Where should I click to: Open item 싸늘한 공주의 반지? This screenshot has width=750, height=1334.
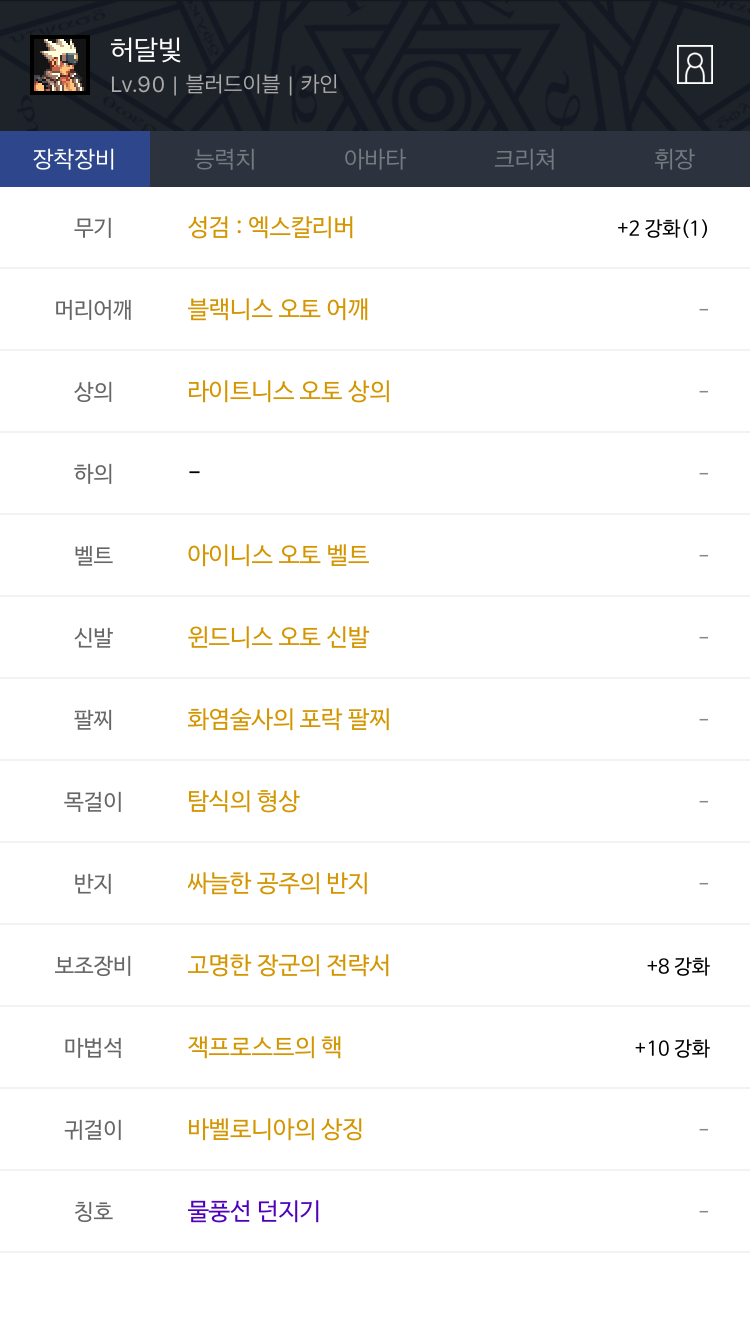click(x=278, y=883)
